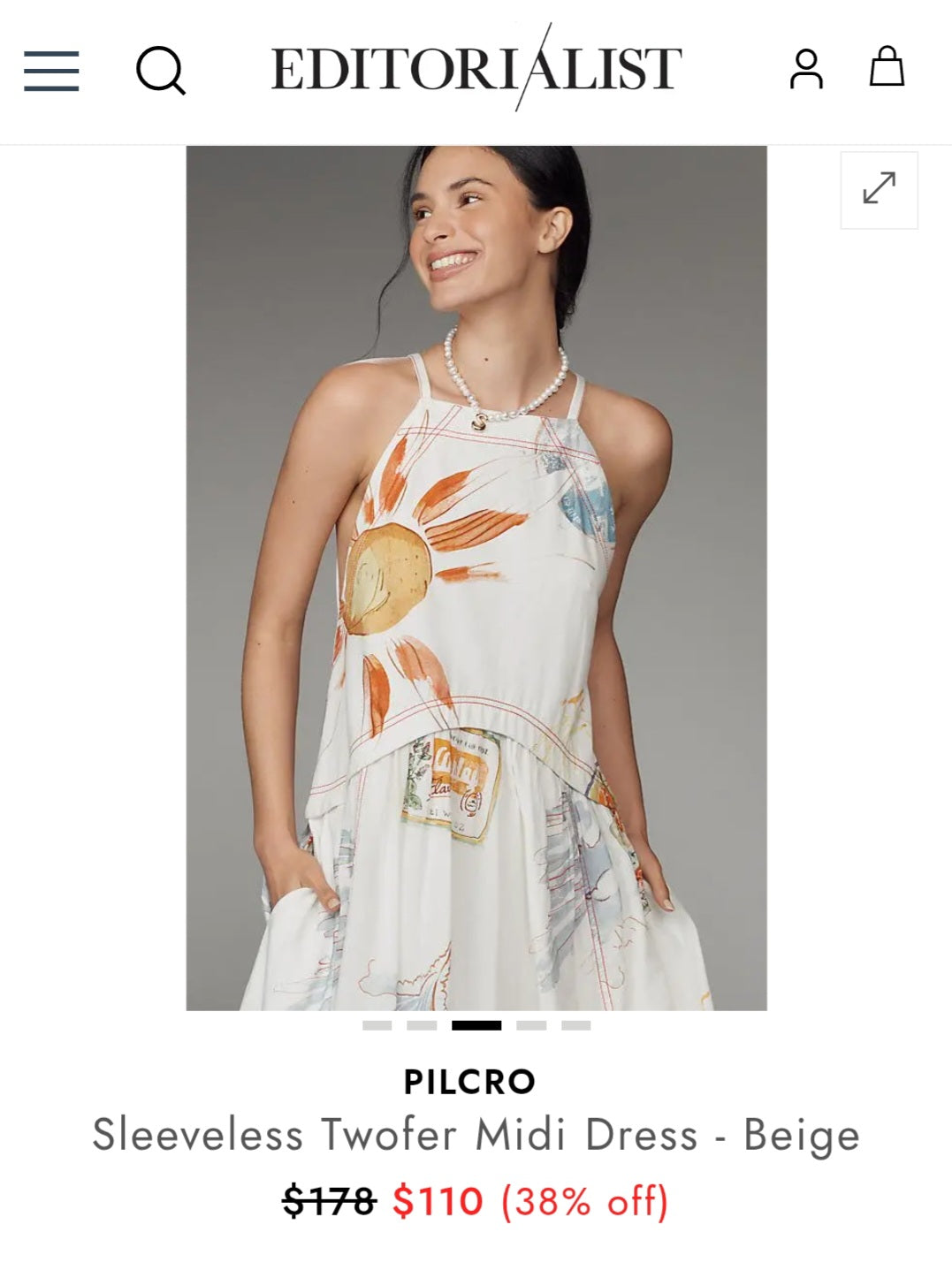Screen dimensions: 952x1278
Task: Activate the expand view control for the photo
Action: tap(880, 191)
